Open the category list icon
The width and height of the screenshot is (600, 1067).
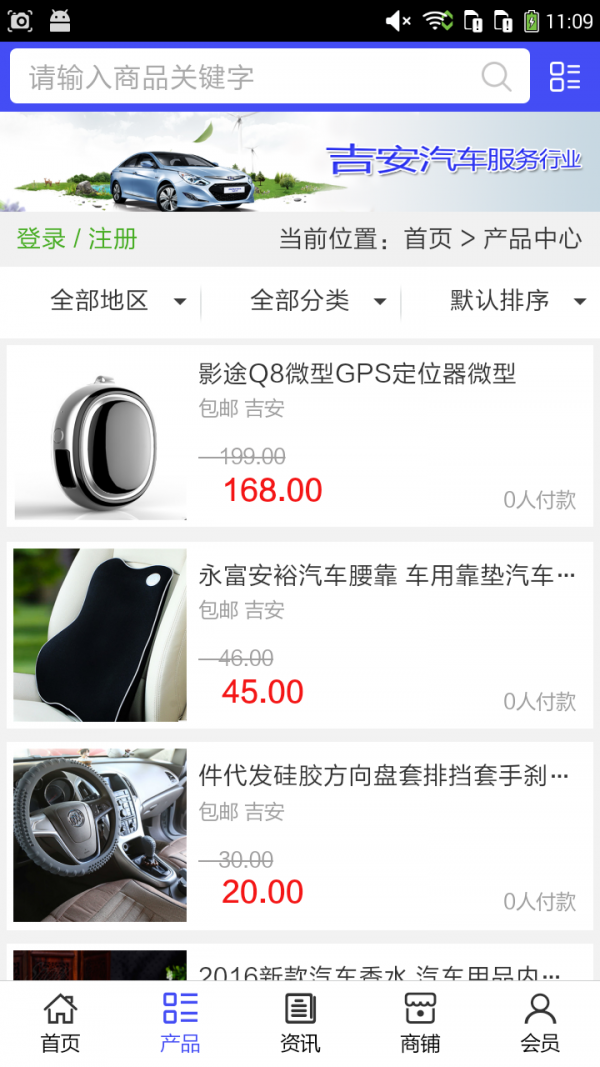pos(565,77)
